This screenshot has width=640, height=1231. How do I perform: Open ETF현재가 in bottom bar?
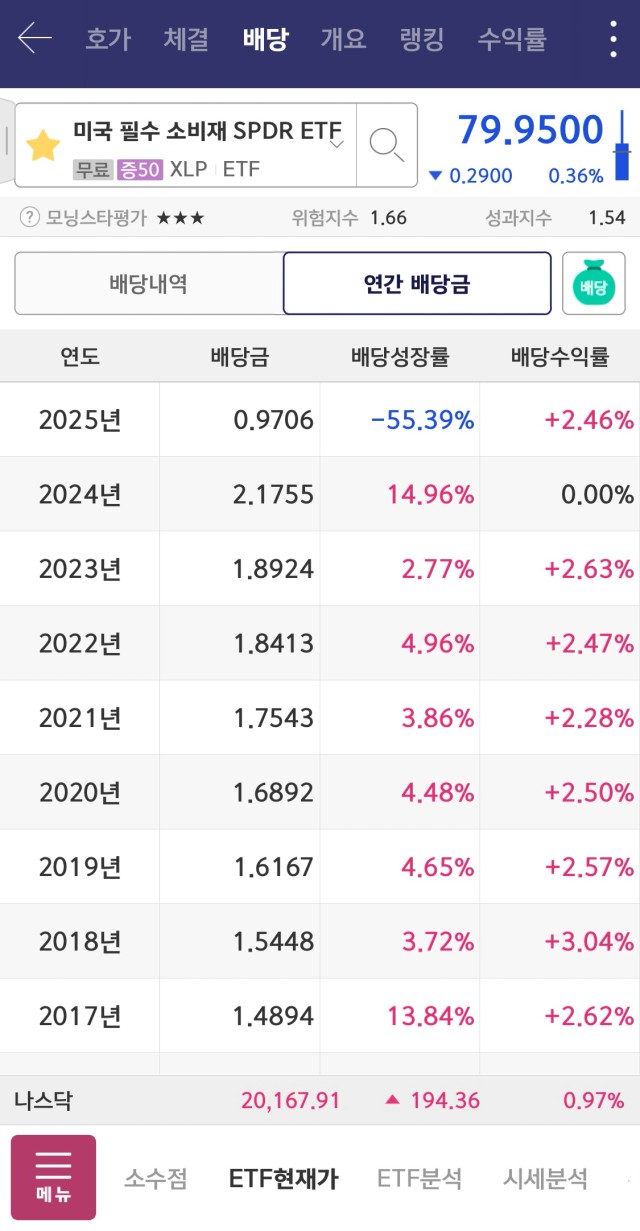coord(283,1179)
